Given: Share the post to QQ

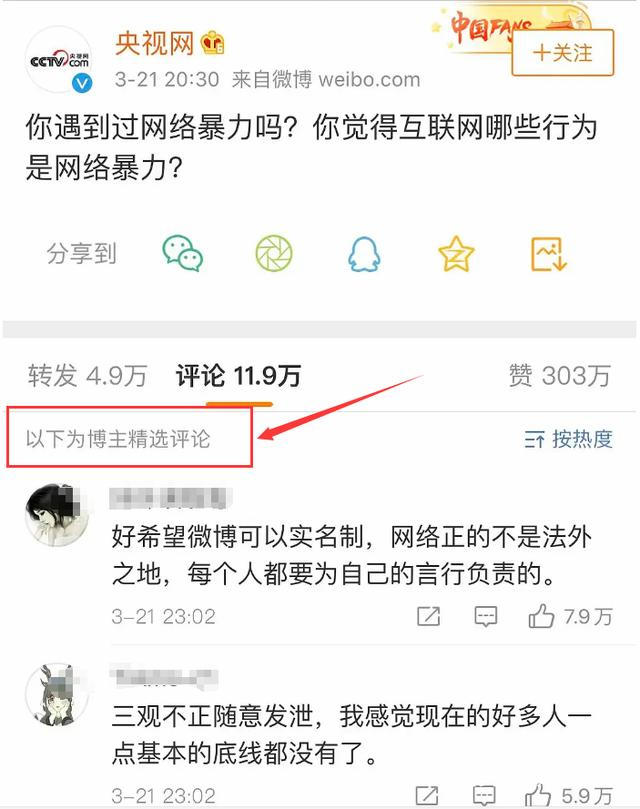Looking at the screenshot, I should point(364,254).
